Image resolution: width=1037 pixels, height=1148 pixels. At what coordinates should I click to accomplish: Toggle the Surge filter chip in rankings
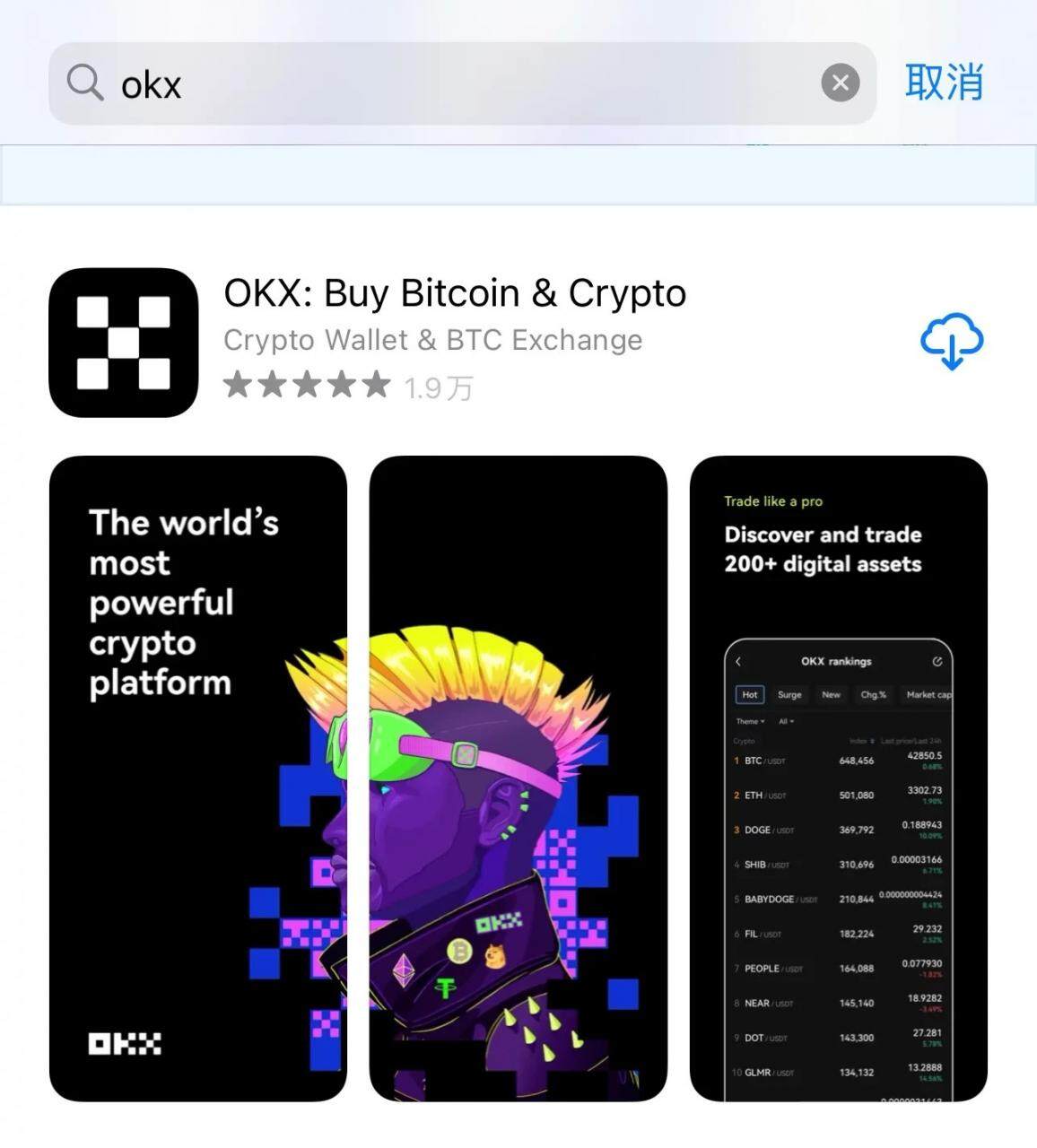click(x=789, y=694)
